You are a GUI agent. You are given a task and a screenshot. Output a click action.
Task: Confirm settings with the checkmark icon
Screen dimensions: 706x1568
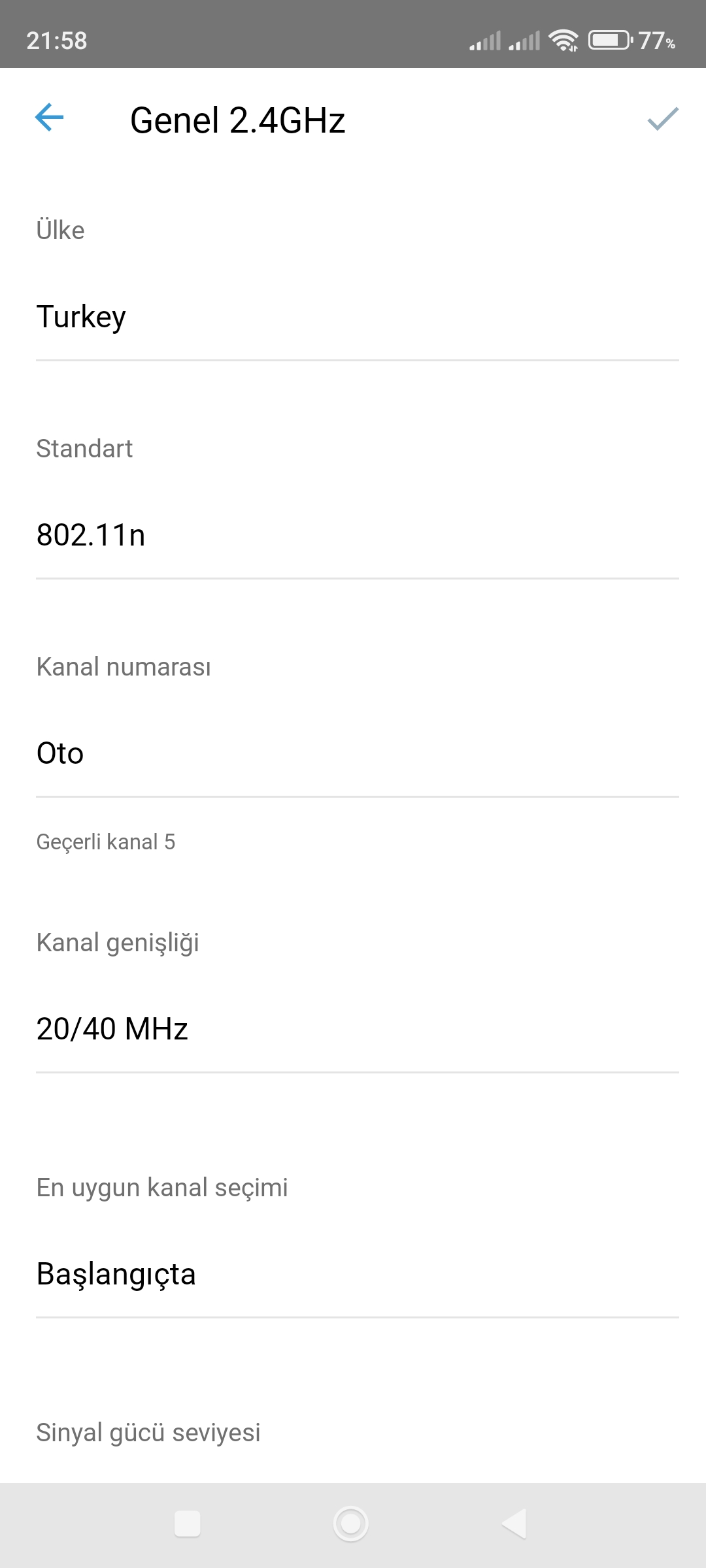tap(663, 119)
